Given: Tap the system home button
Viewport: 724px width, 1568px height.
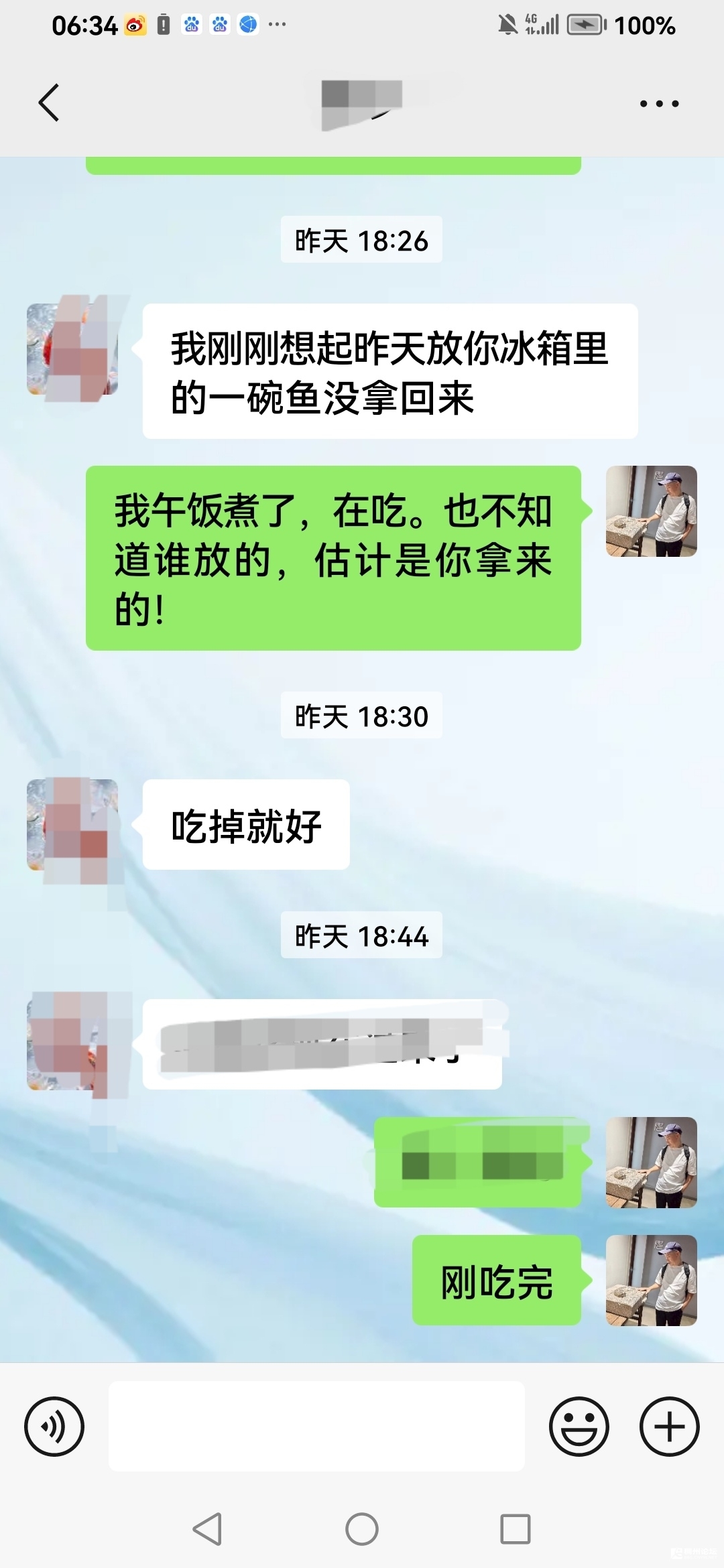Looking at the screenshot, I should pyautogui.click(x=362, y=1529).
